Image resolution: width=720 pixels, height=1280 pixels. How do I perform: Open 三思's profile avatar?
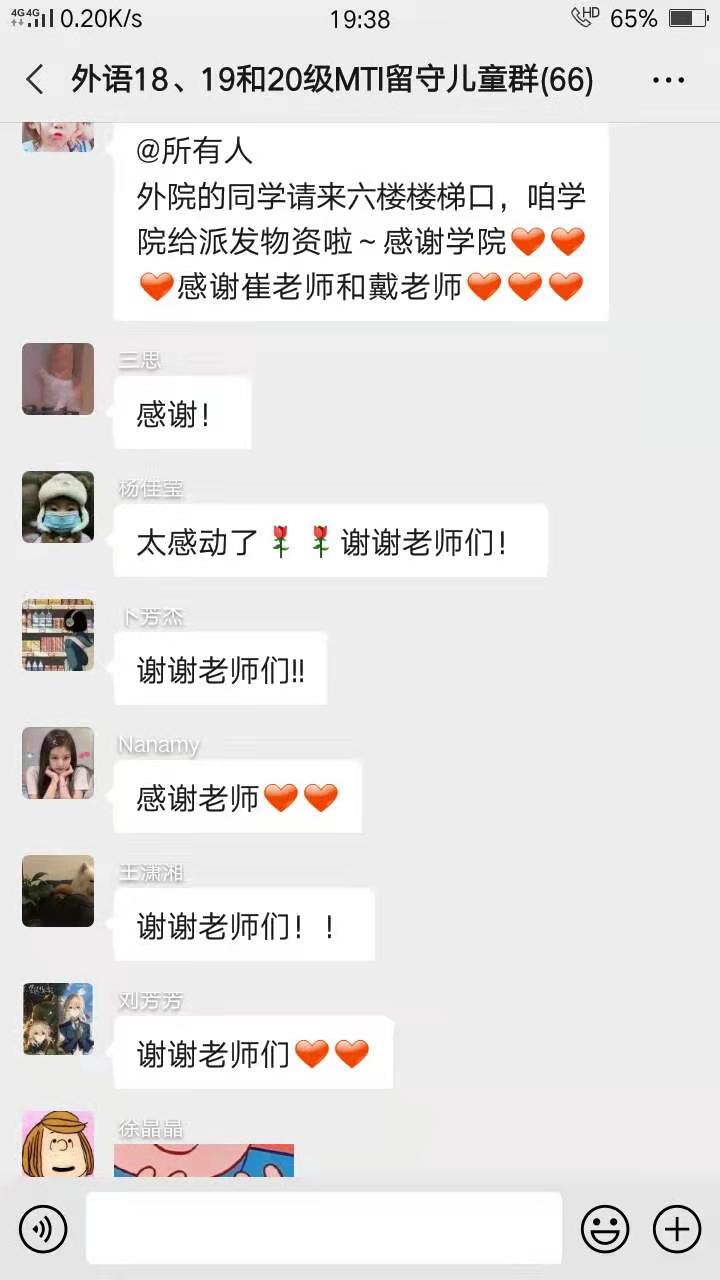click(x=58, y=379)
